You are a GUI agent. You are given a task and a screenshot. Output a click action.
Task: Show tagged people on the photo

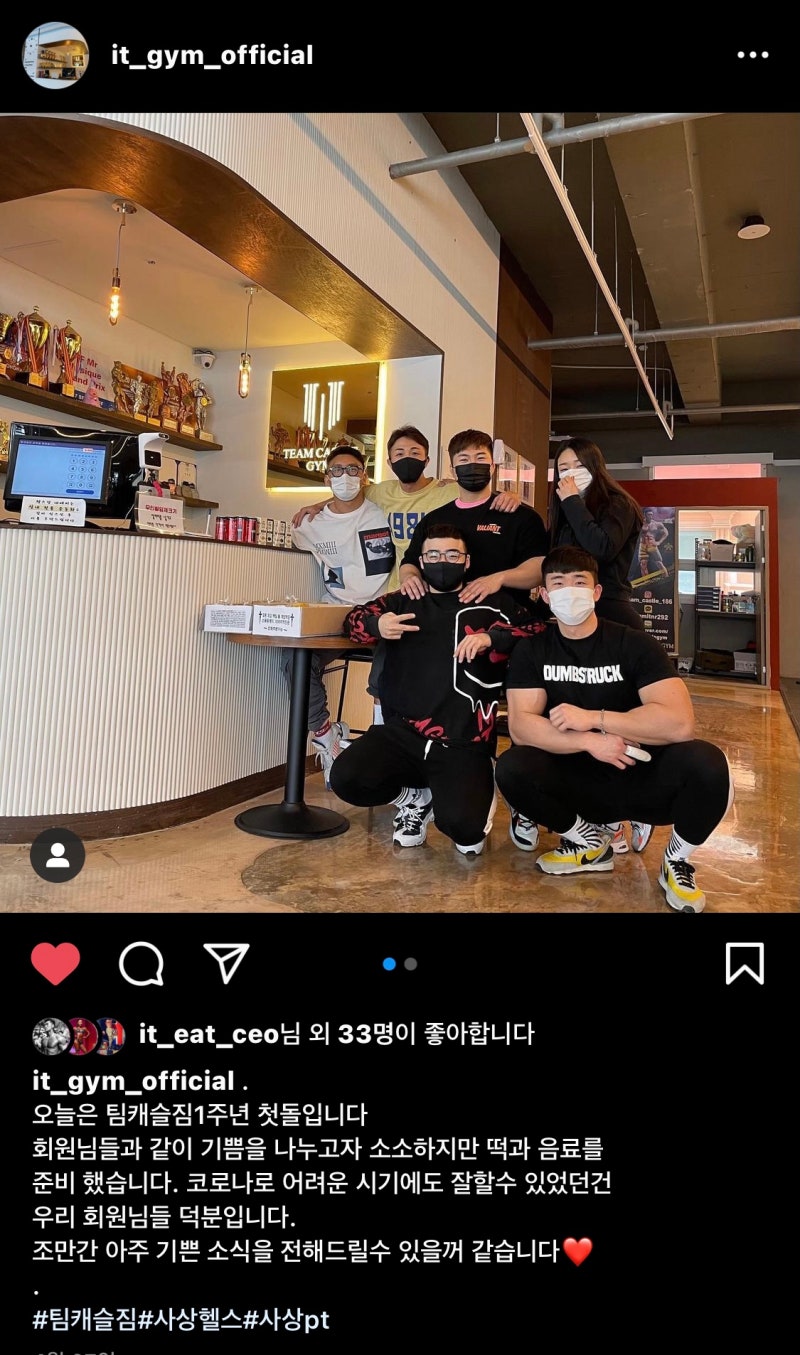[x=57, y=855]
